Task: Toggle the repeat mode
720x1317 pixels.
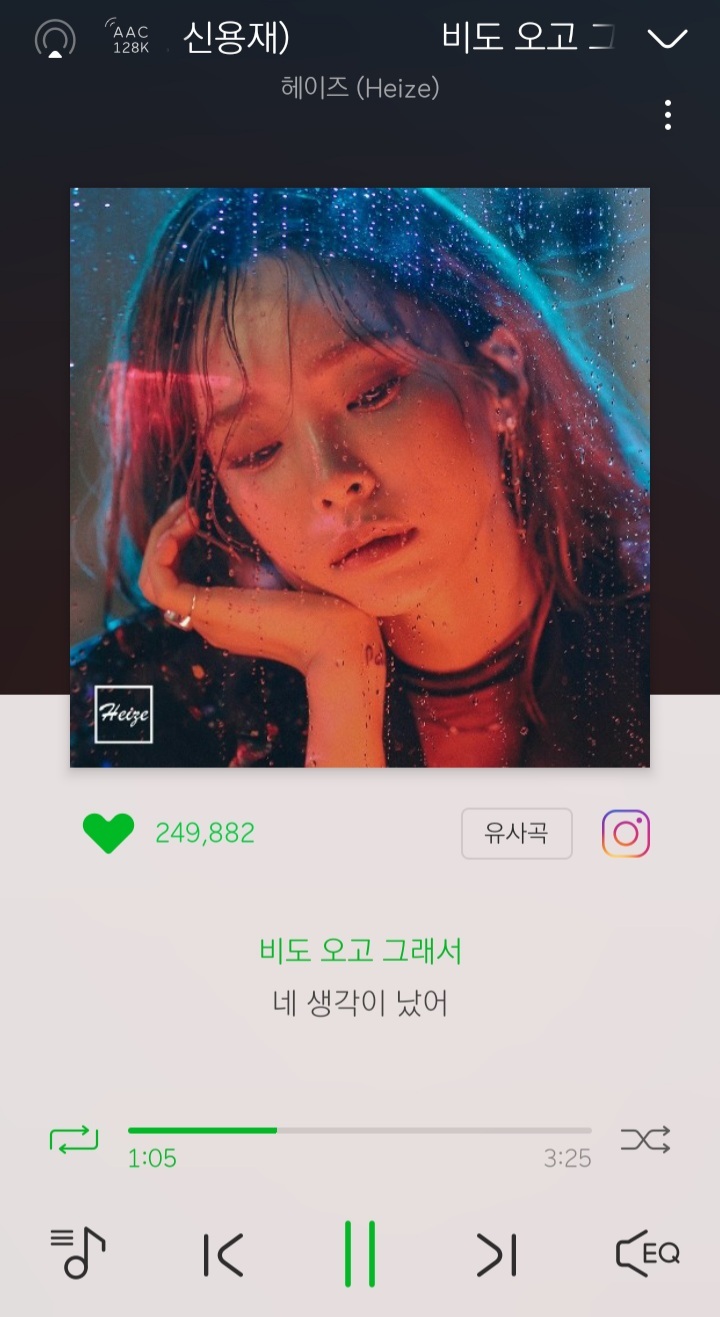Action: pos(74,1140)
